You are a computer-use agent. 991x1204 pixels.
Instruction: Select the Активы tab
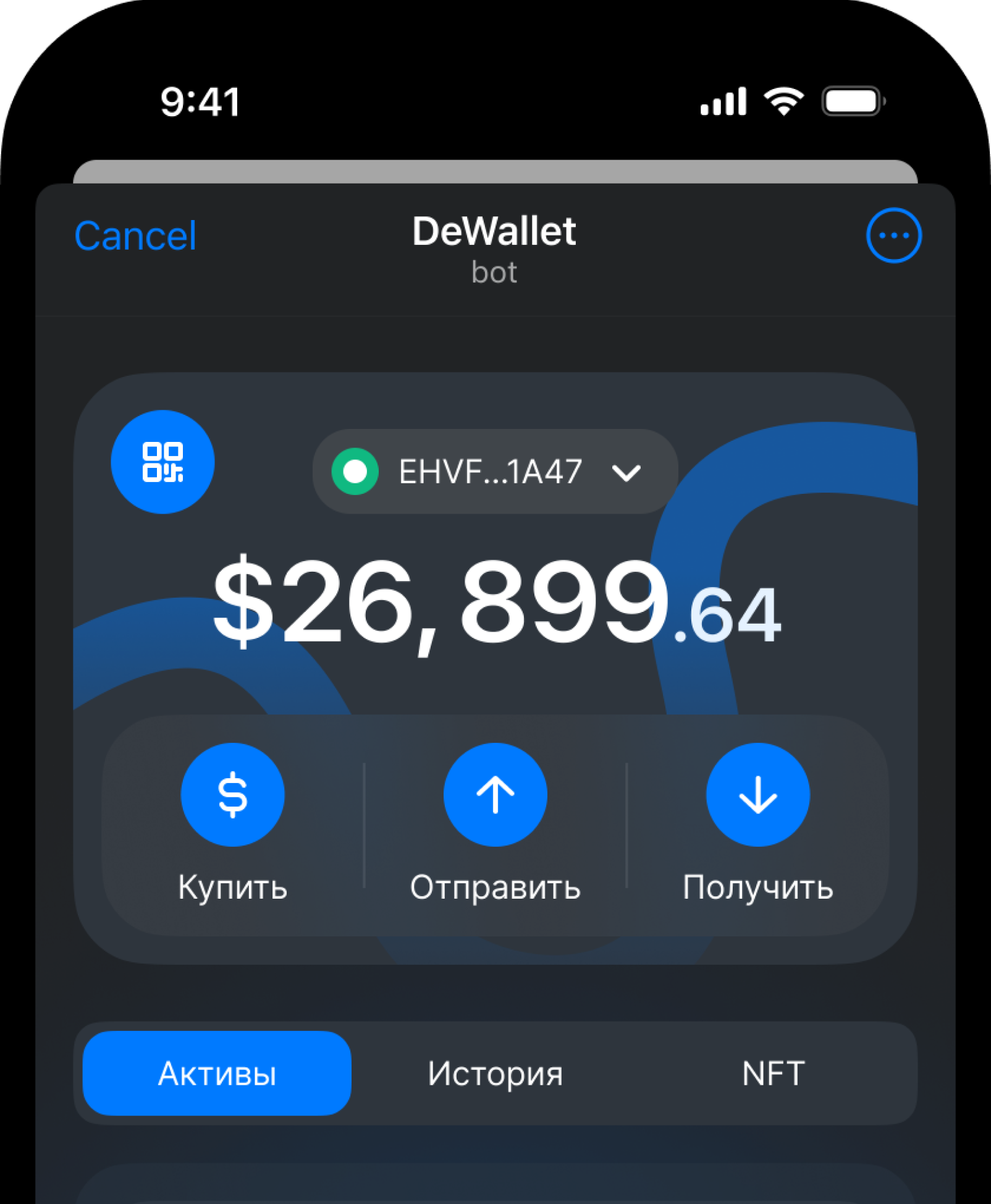coord(217,1074)
